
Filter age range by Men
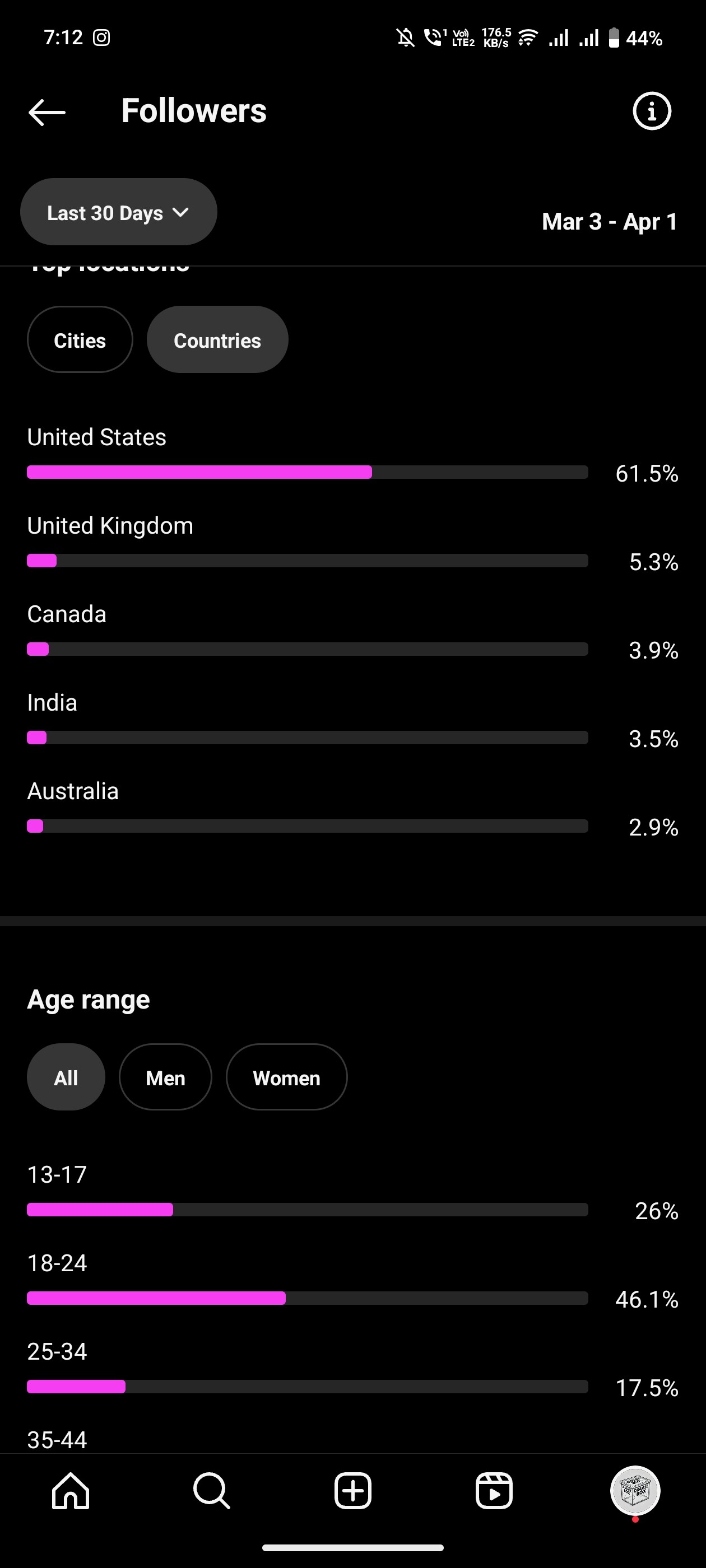point(166,1078)
